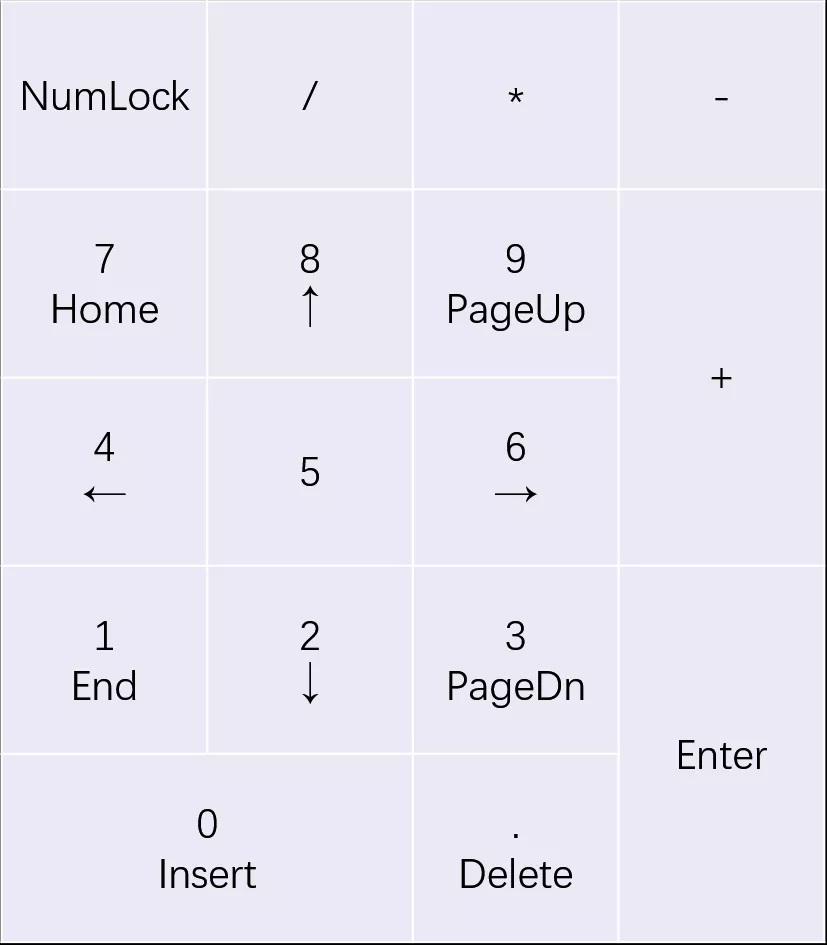Tap the 9 PageUp key
Viewport: 827px width, 945px height.
pyautogui.click(x=515, y=284)
